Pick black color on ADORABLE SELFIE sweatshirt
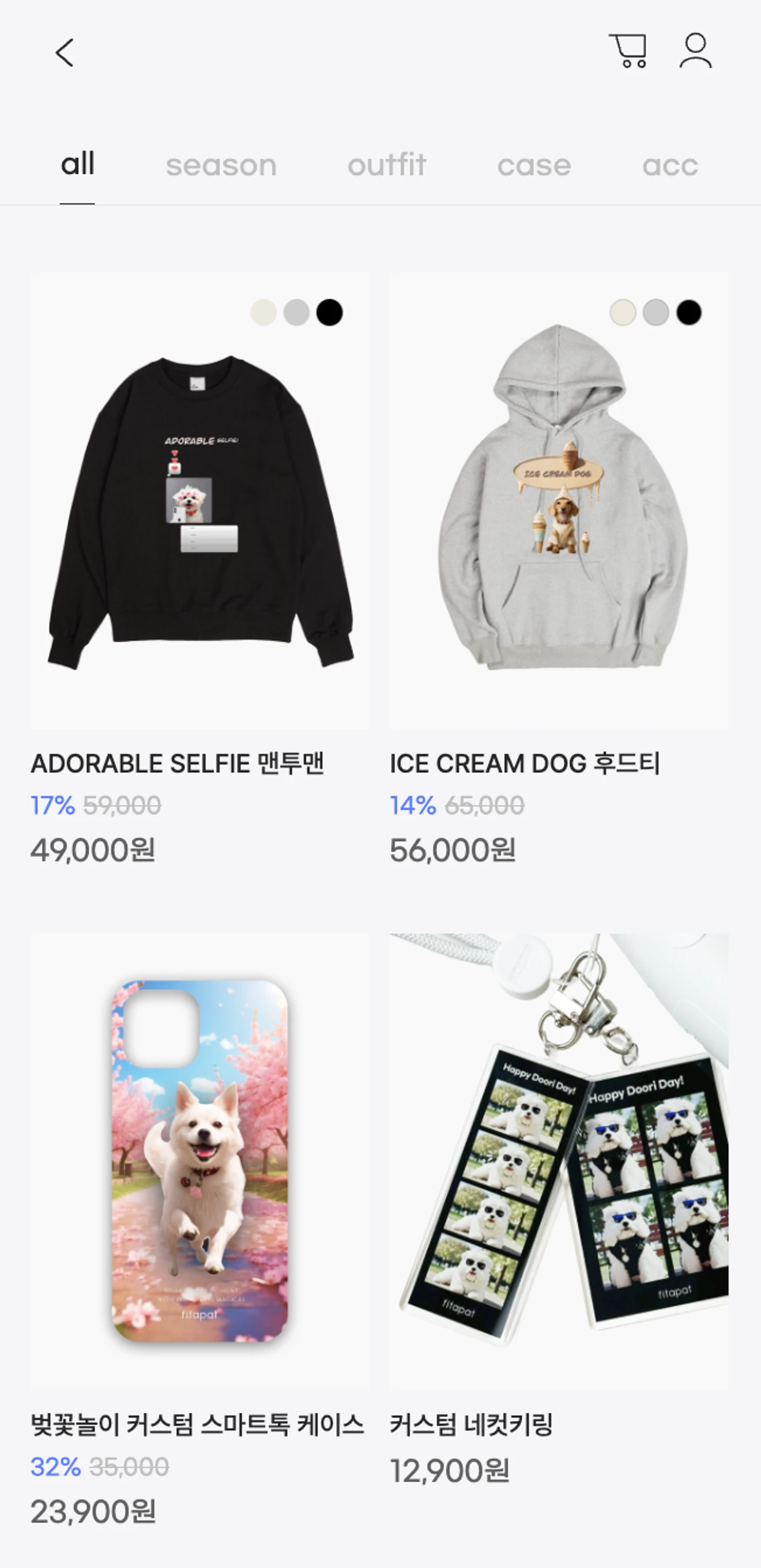 [x=329, y=313]
